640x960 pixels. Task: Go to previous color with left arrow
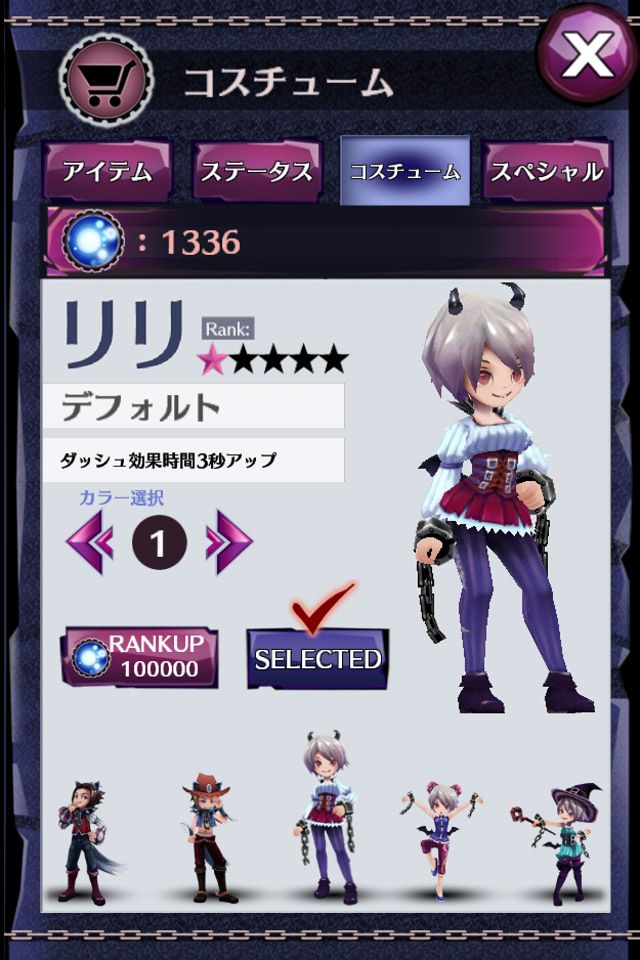pyautogui.click(x=91, y=542)
